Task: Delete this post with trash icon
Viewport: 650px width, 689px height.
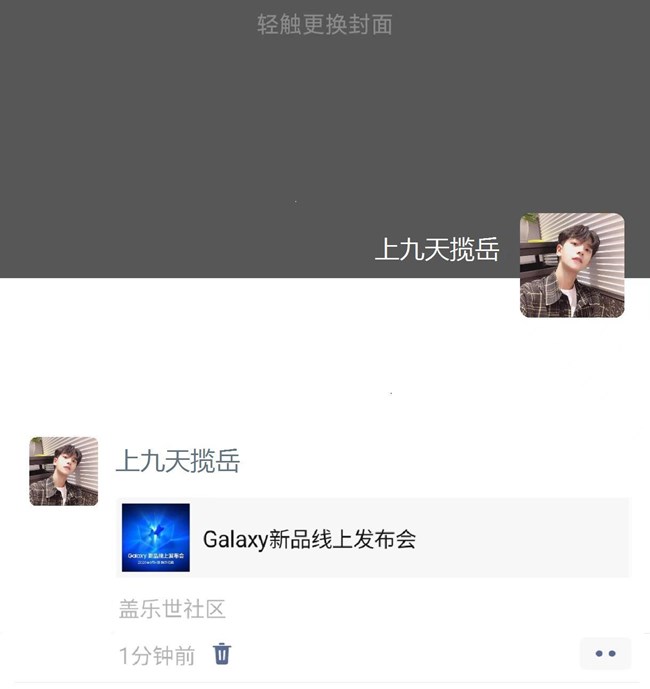Action: click(x=222, y=654)
